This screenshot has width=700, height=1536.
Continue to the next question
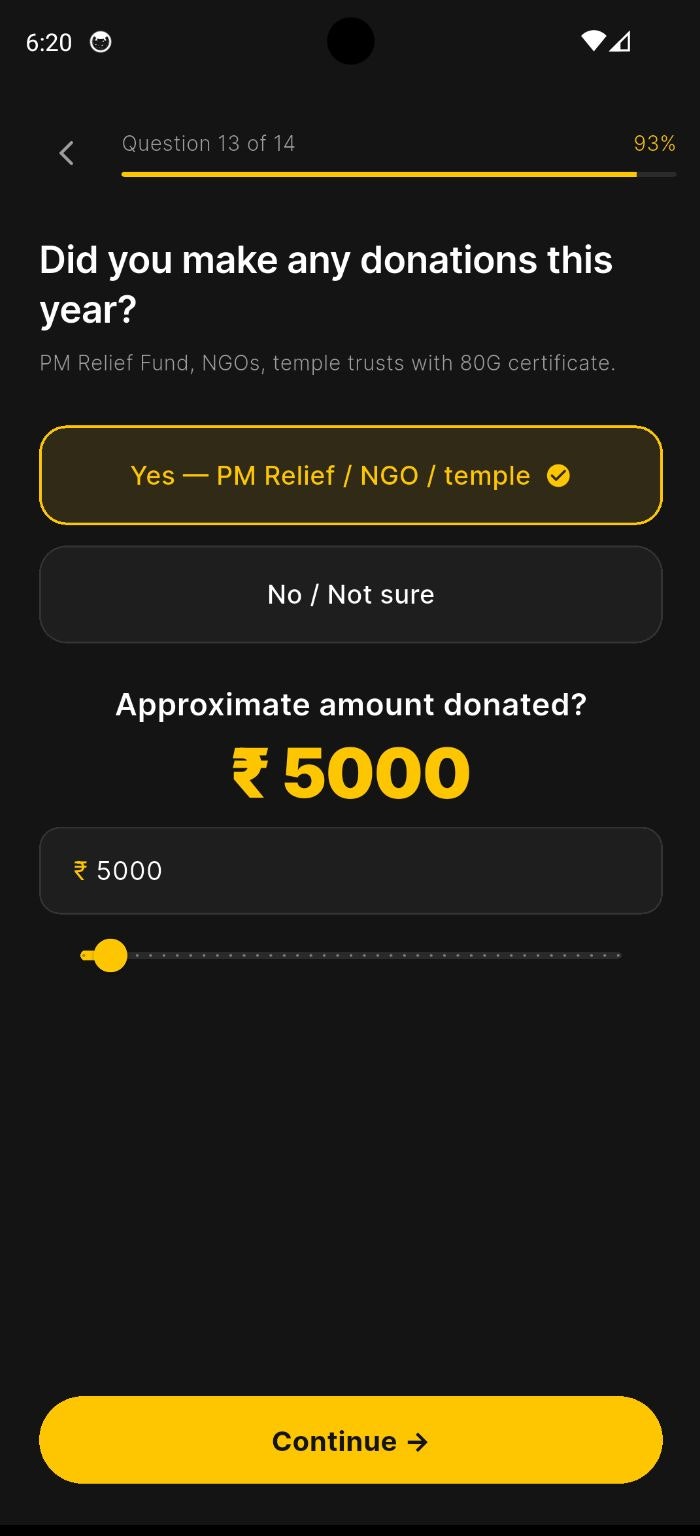350,1440
